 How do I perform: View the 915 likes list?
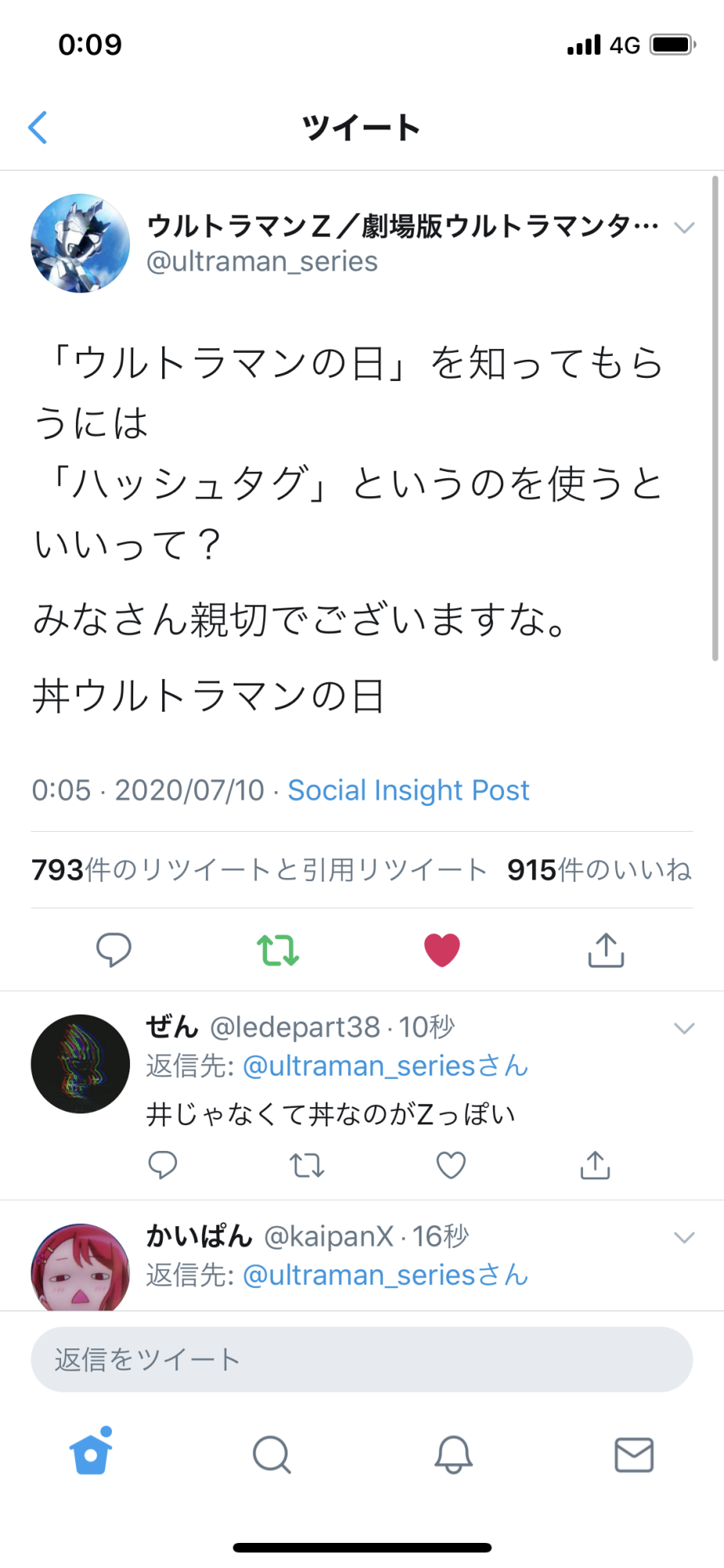599,870
